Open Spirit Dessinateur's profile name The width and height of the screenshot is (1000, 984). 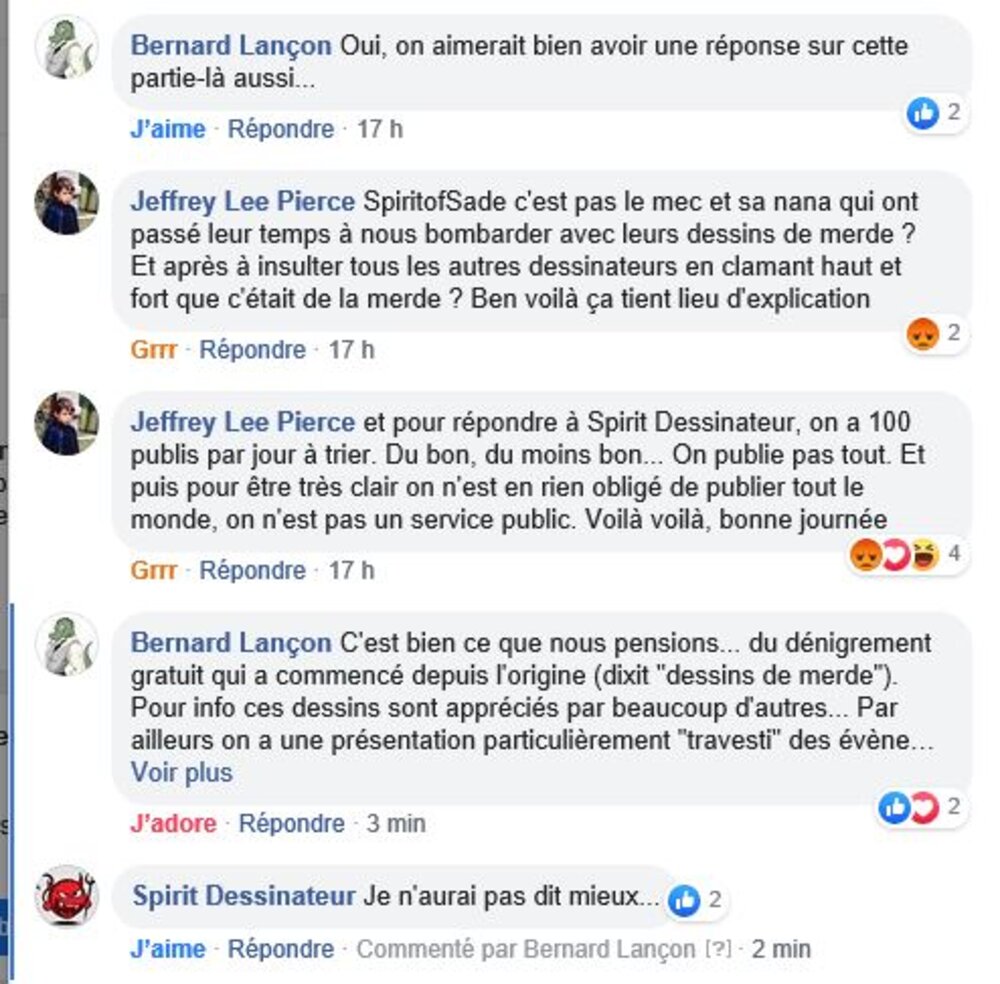[x=243, y=897]
